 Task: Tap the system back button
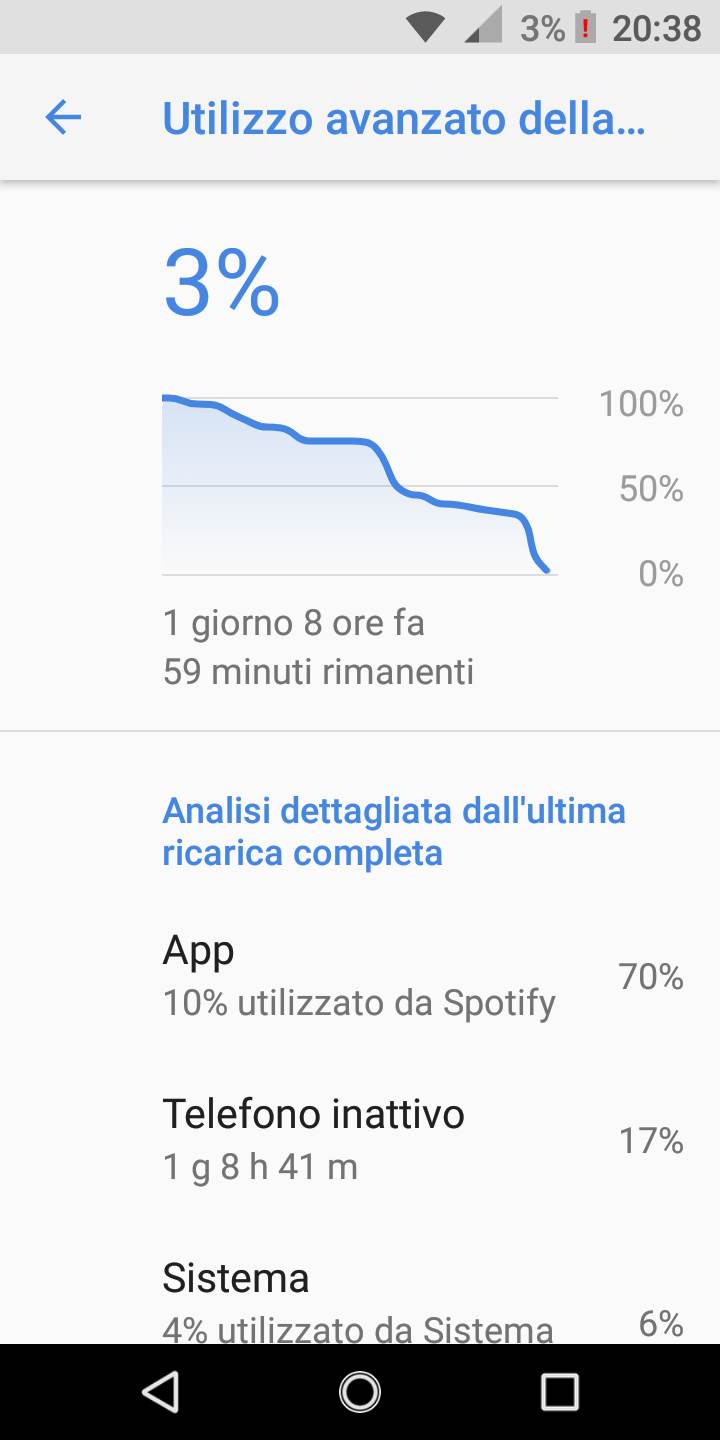point(160,1391)
